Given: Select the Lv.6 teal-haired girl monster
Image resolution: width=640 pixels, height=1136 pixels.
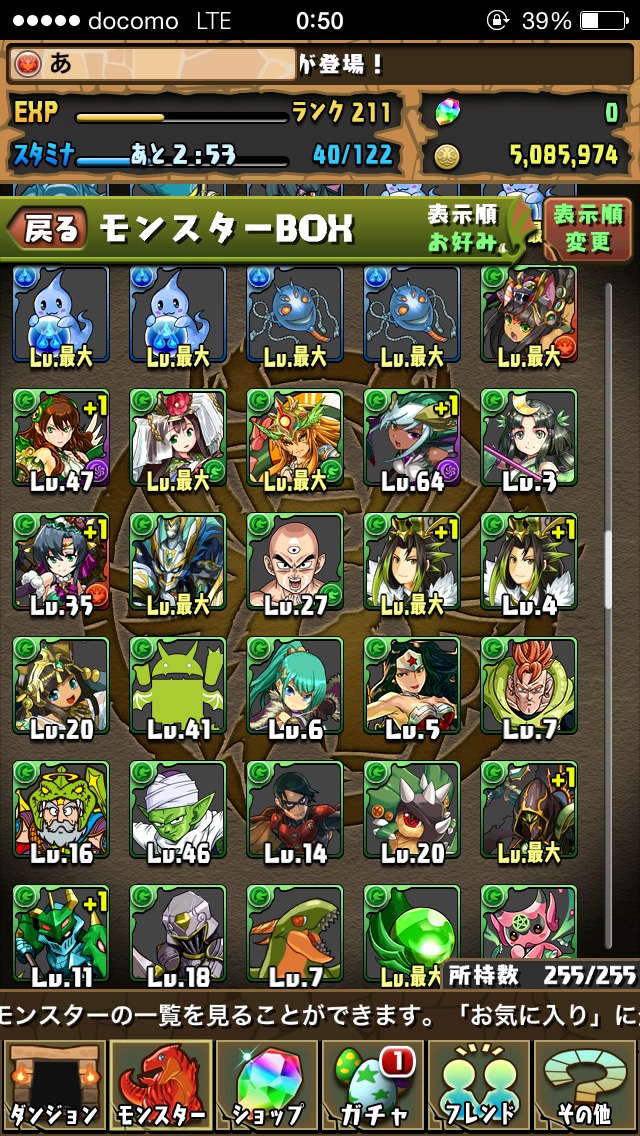Looking at the screenshot, I should click(295, 688).
